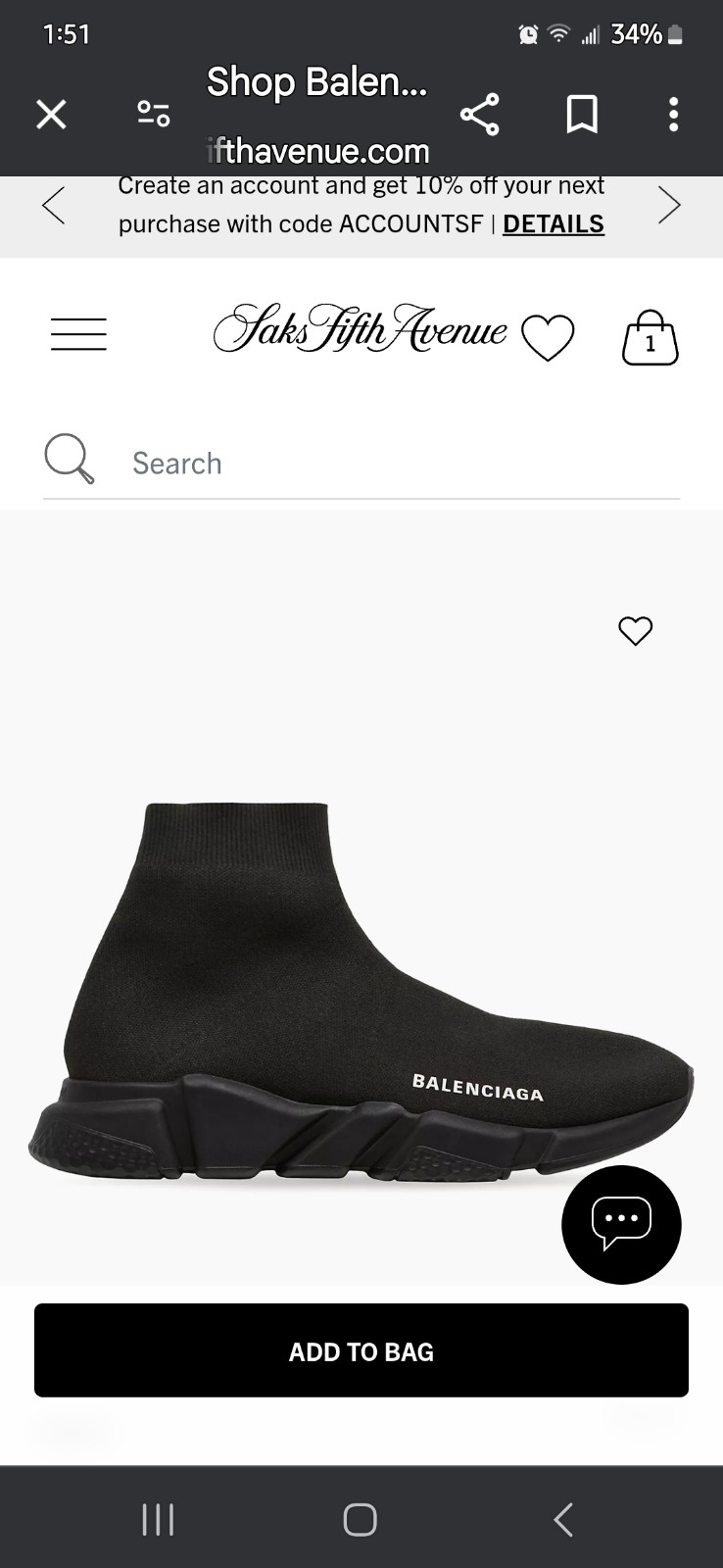Add the Balenciaga sneaker to favorites

click(636, 630)
